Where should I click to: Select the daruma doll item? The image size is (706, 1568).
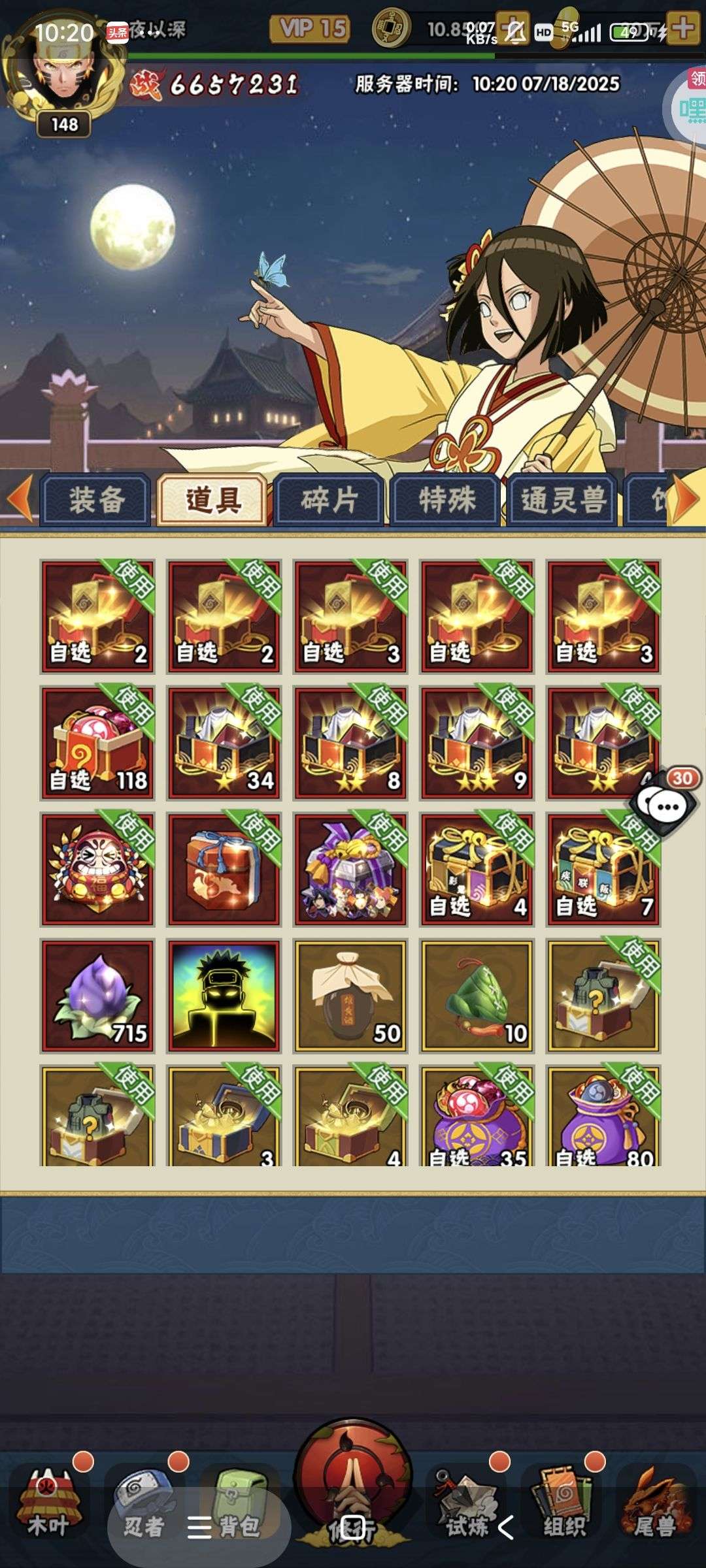coord(97,870)
